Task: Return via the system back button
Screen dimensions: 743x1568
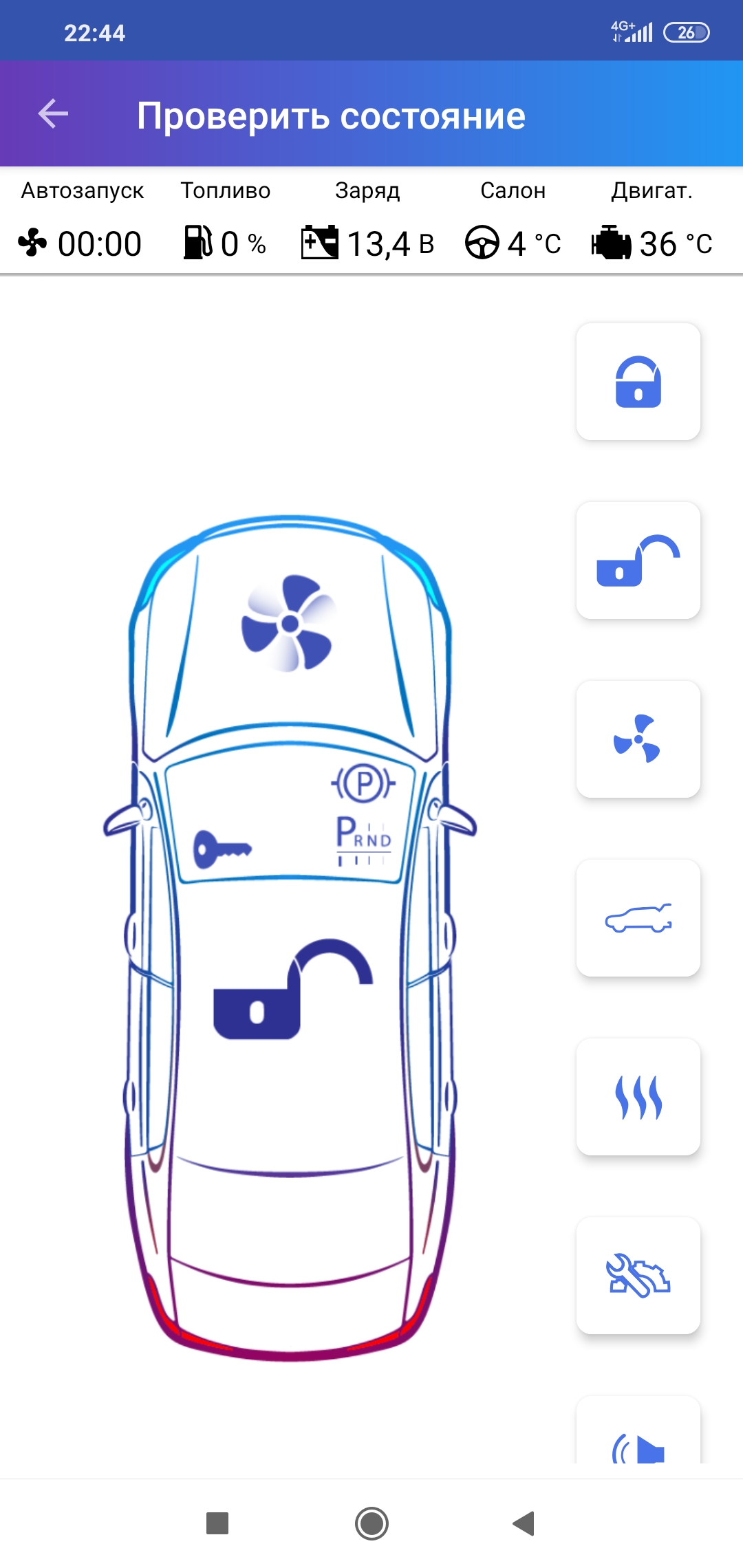Action: 524,1523
